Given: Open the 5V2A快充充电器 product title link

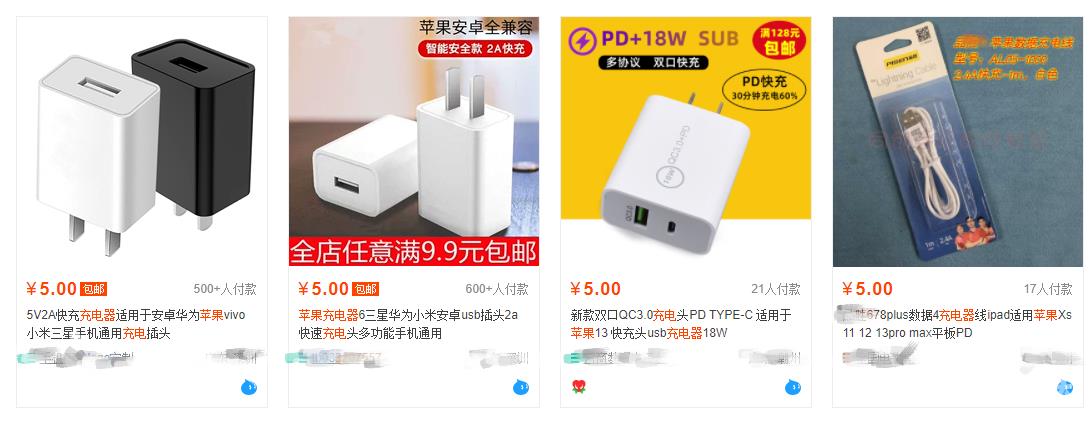Looking at the screenshot, I should pos(136,324).
